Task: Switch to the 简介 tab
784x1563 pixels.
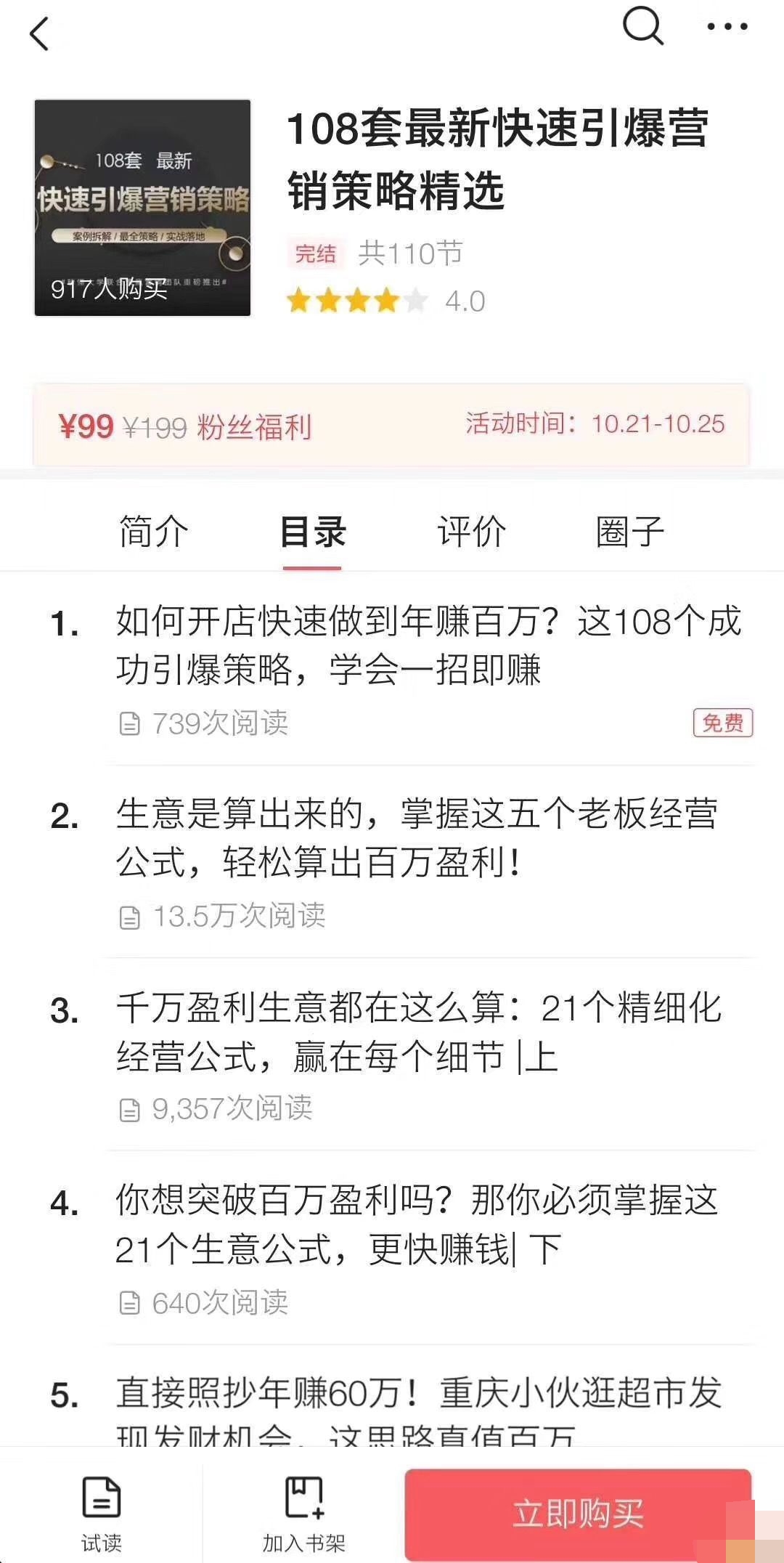Action: pos(153,532)
